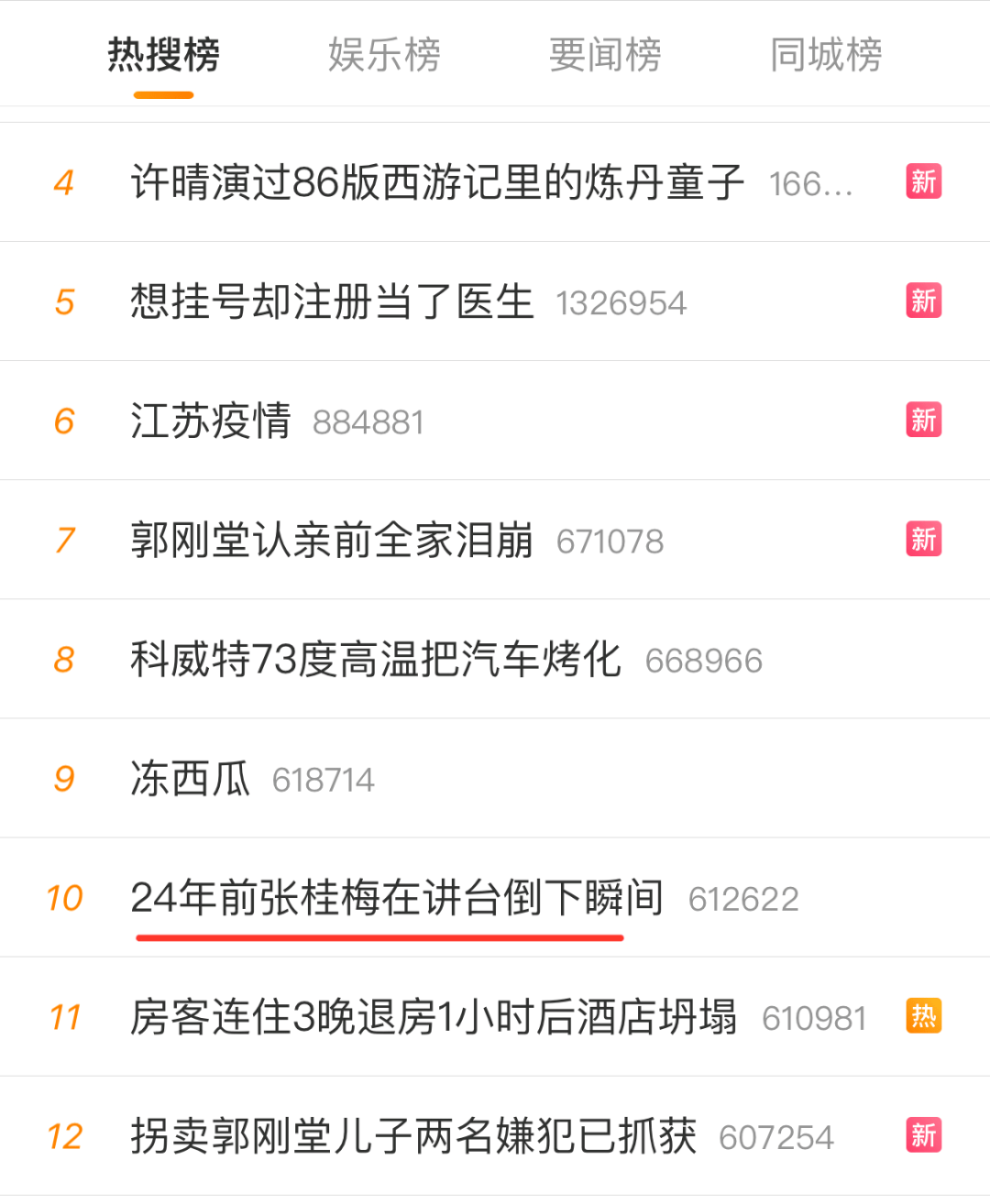Open the 张桂梅 red-underlined topic
This screenshot has width=990, height=1204.
(396, 897)
